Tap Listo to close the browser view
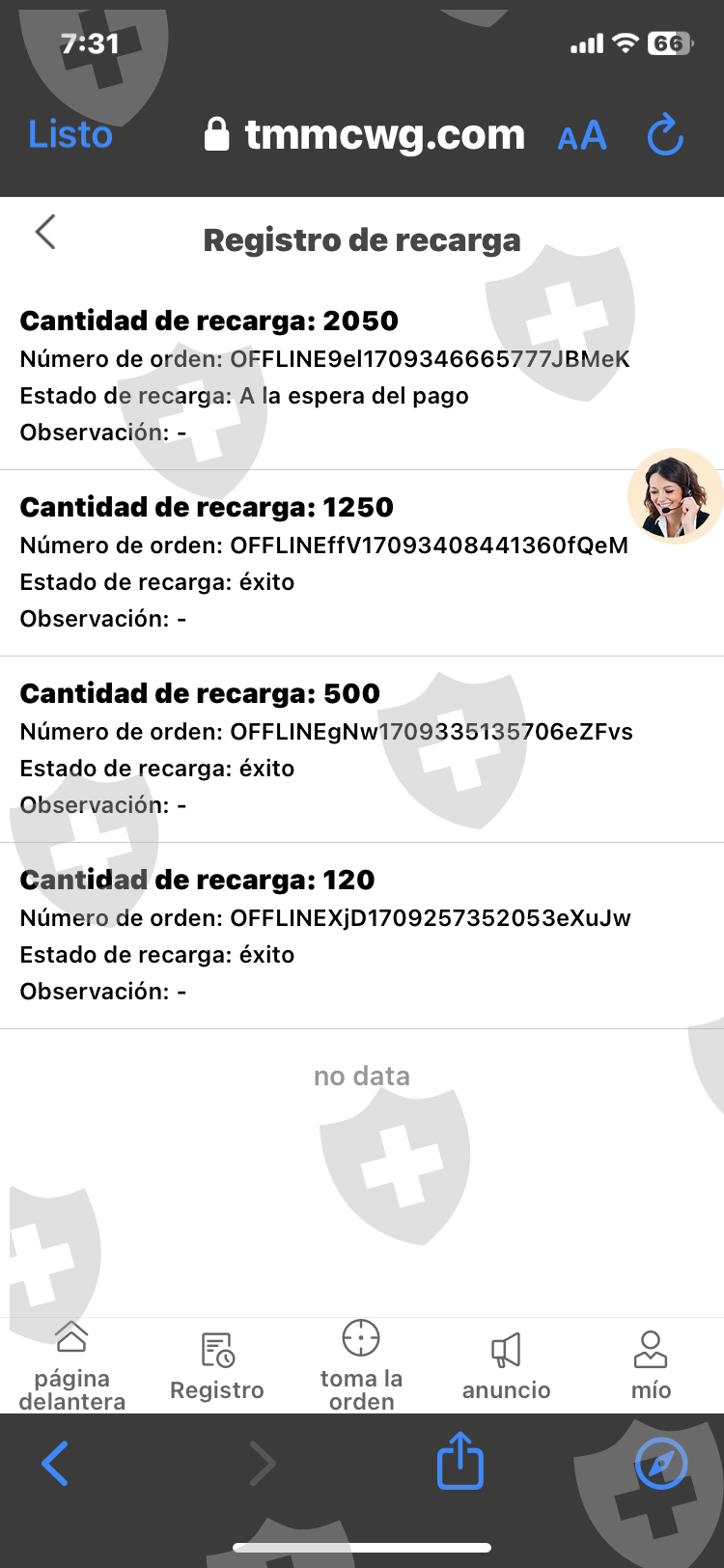Image resolution: width=724 pixels, height=1568 pixels. [x=70, y=134]
